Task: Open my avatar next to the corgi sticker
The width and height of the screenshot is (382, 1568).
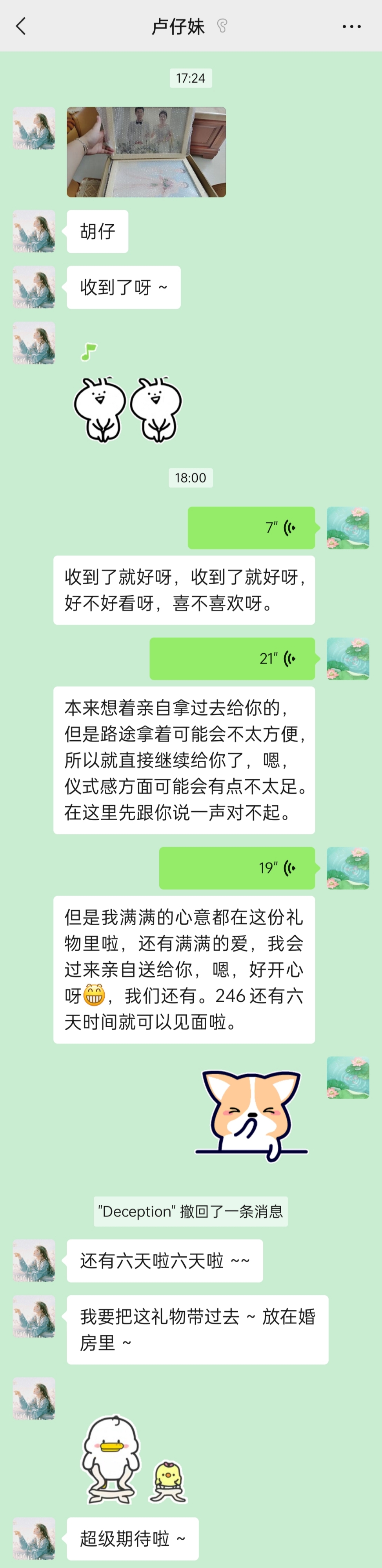Action: tap(348, 1077)
